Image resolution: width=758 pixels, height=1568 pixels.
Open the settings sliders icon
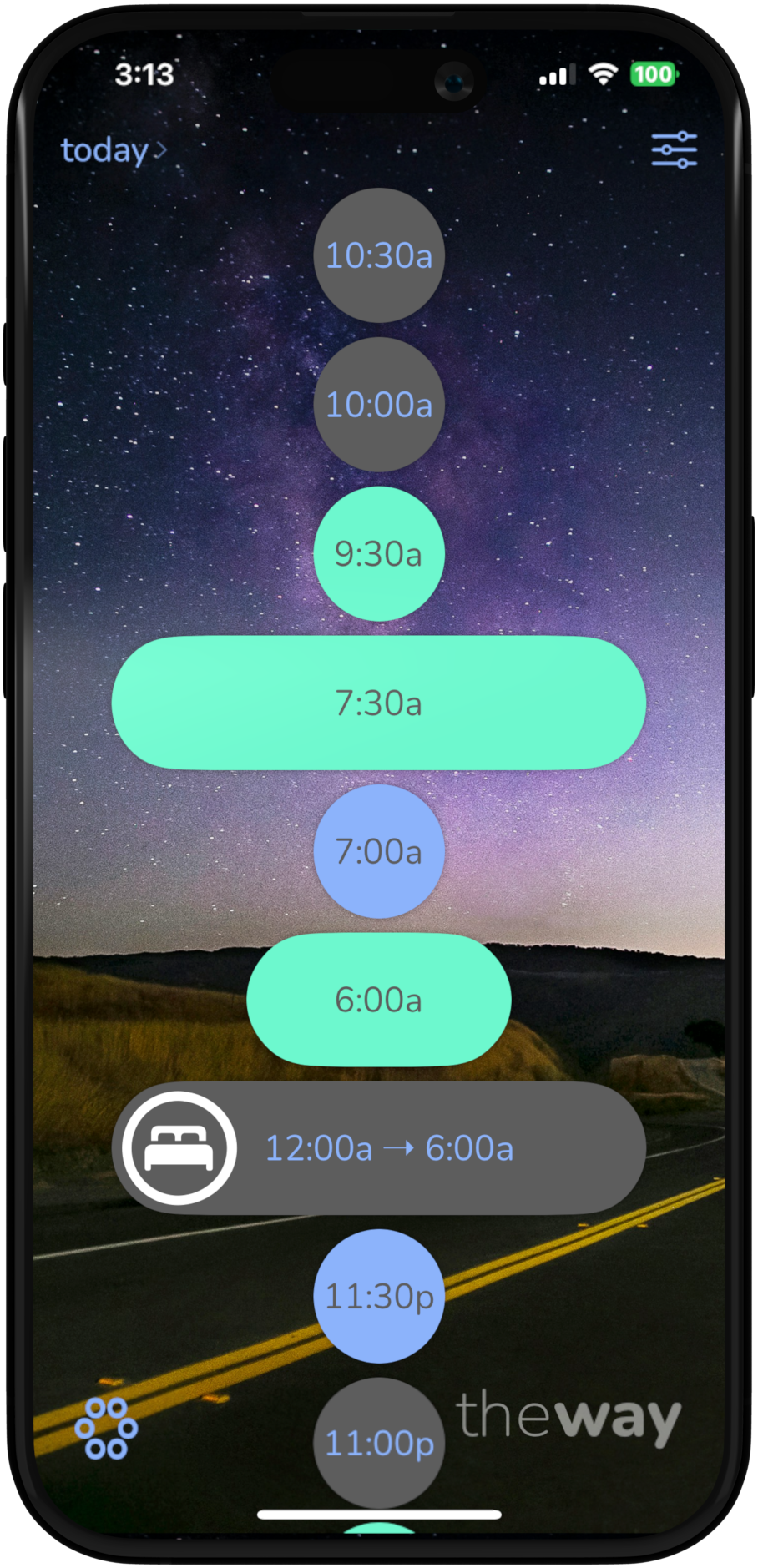[674, 150]
